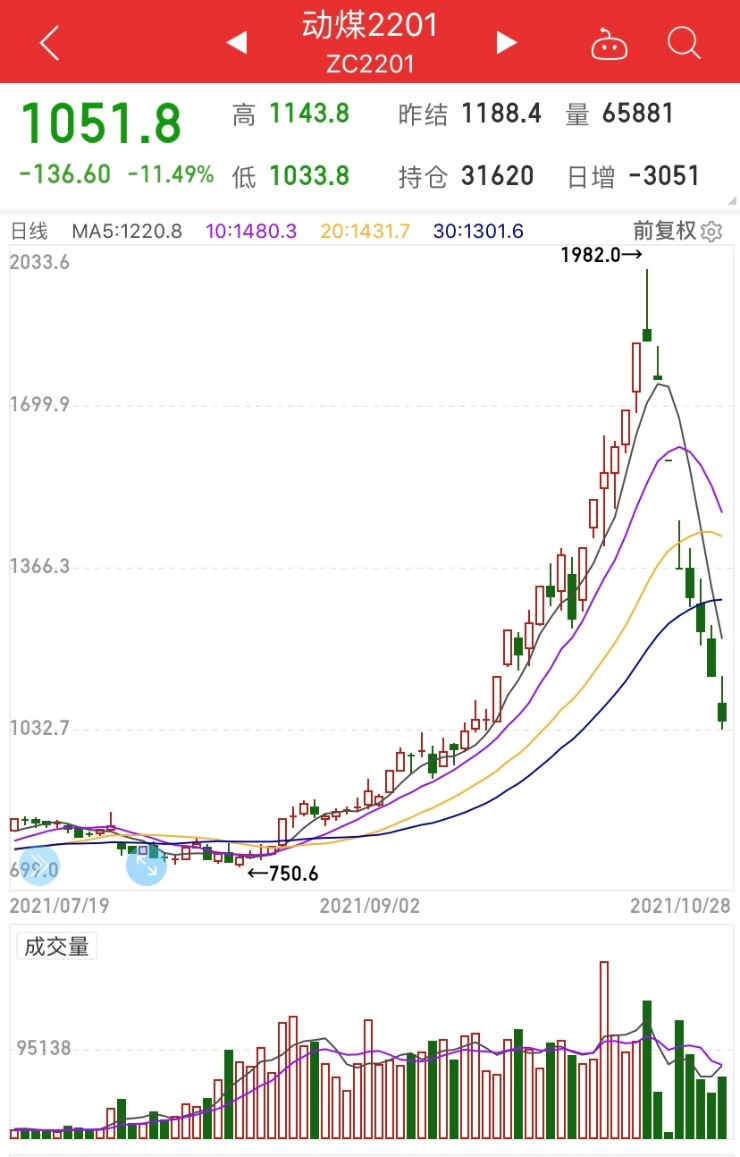Expand the chart to full screen
Screen dimensions: 740x1157
[147, 866]
